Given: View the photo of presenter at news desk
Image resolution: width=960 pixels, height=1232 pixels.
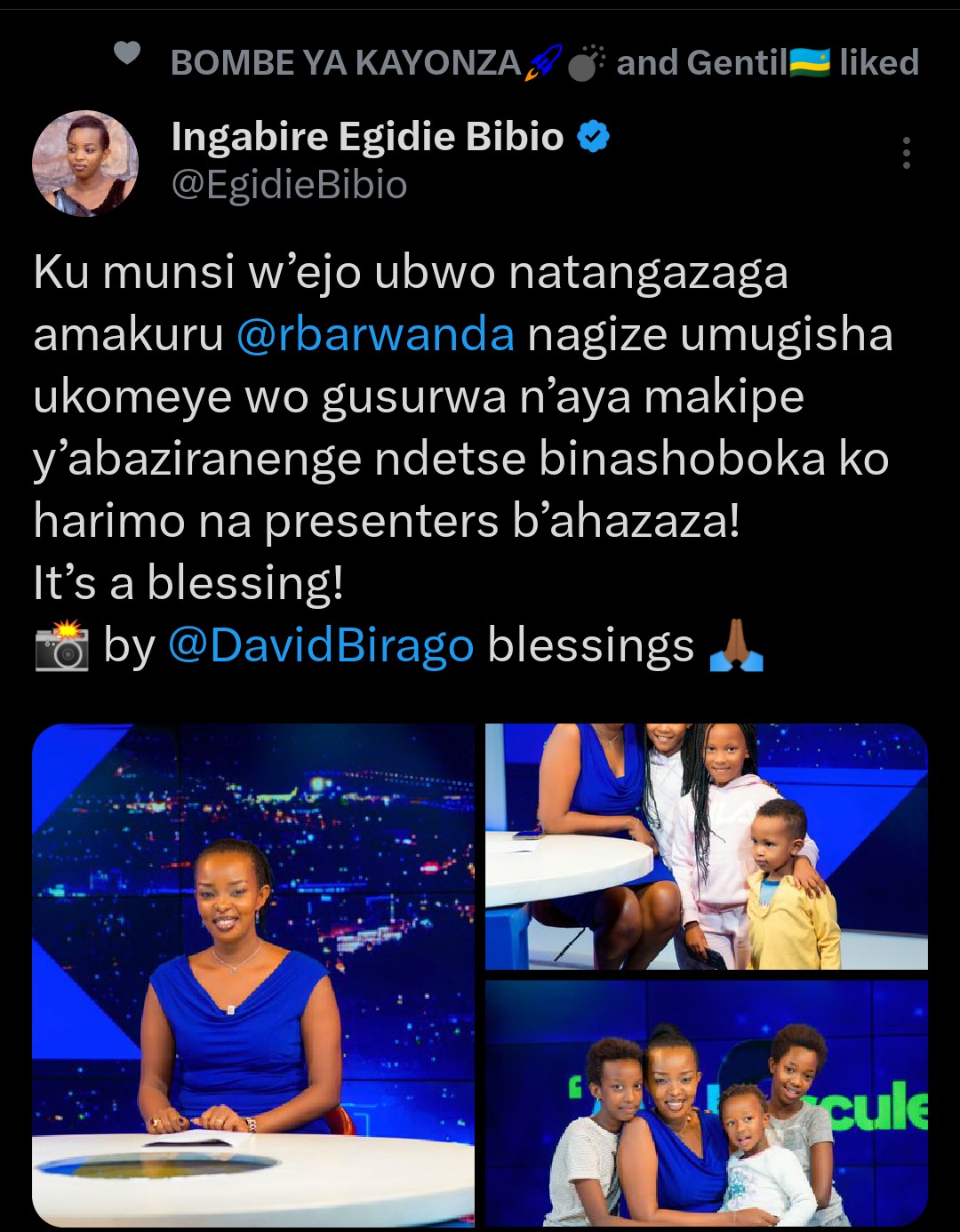Looking at the screenshot, I should click(x=253, y=975).
